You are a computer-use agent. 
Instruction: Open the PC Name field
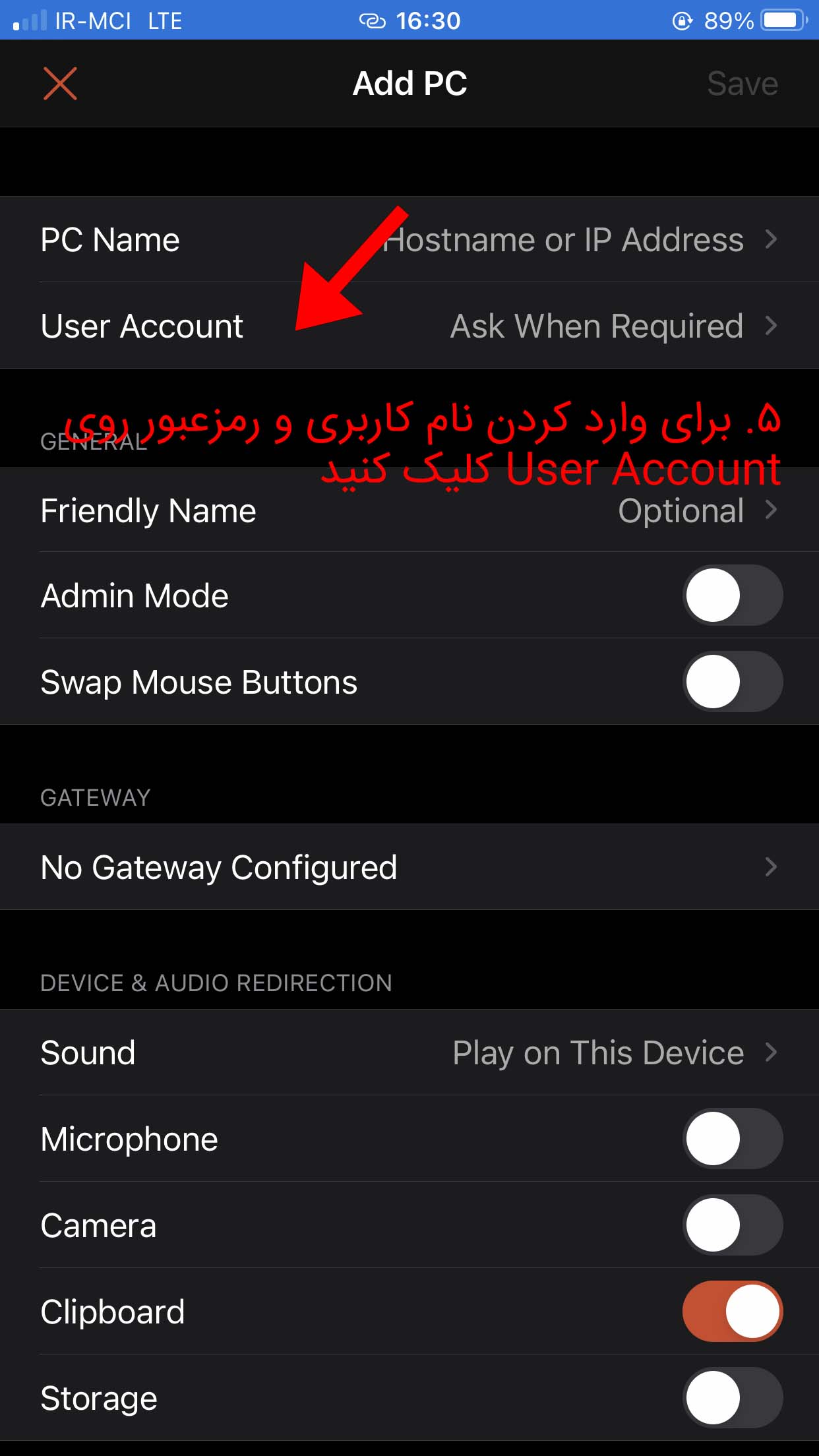[x=409, y=239]
